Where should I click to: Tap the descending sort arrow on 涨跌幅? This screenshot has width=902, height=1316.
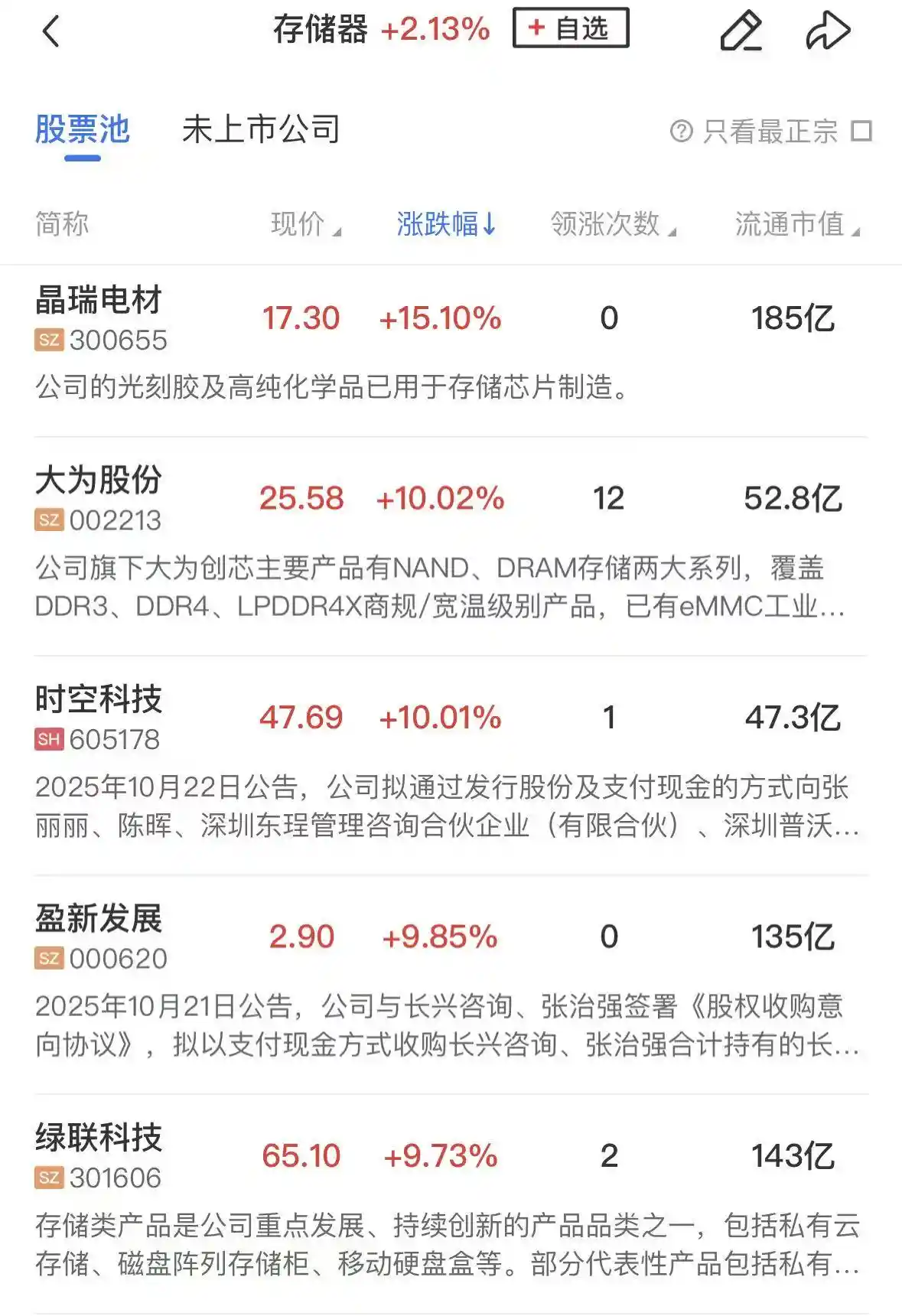point(490,223)
